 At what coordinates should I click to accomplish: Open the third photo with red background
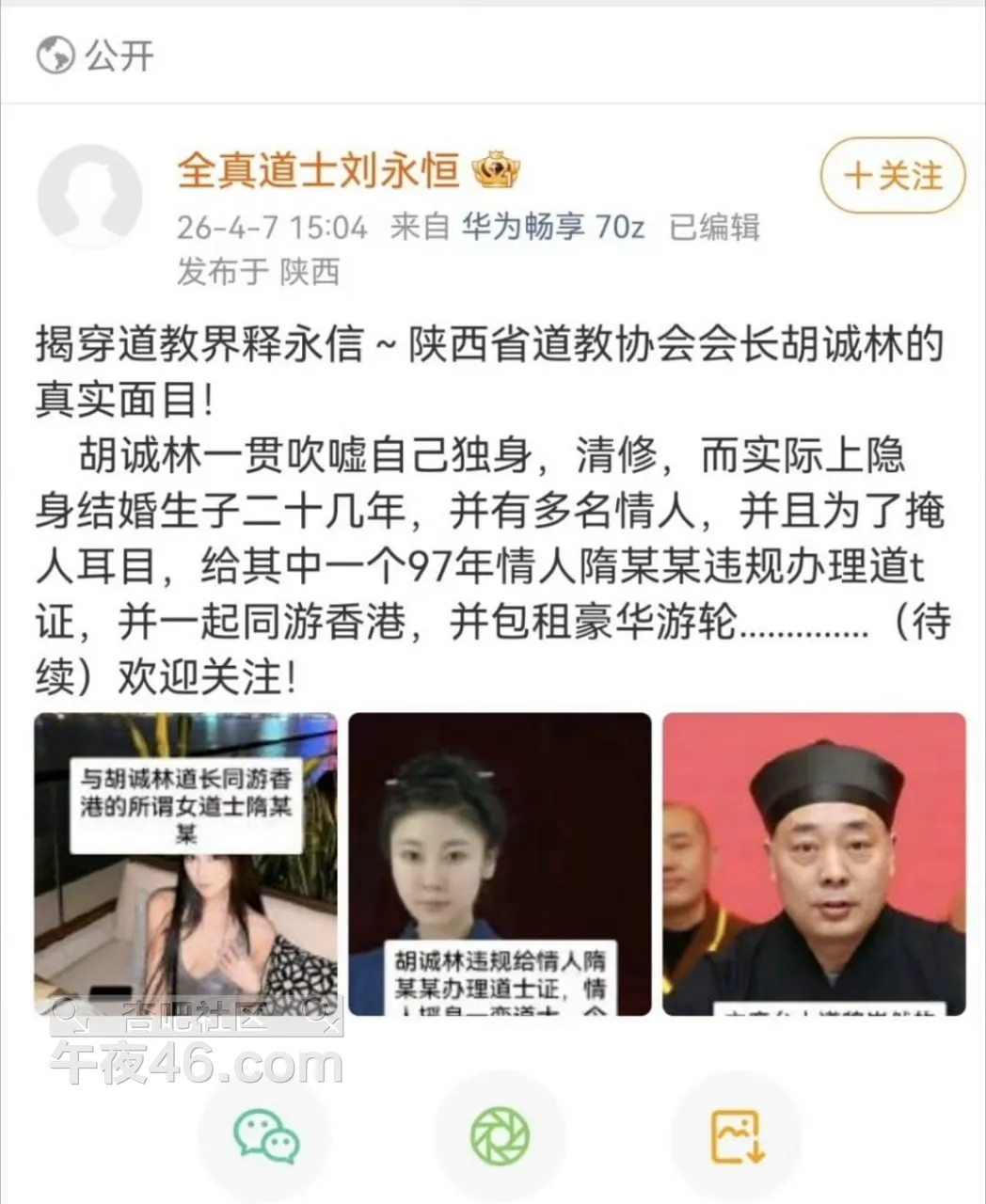point(814,863)
